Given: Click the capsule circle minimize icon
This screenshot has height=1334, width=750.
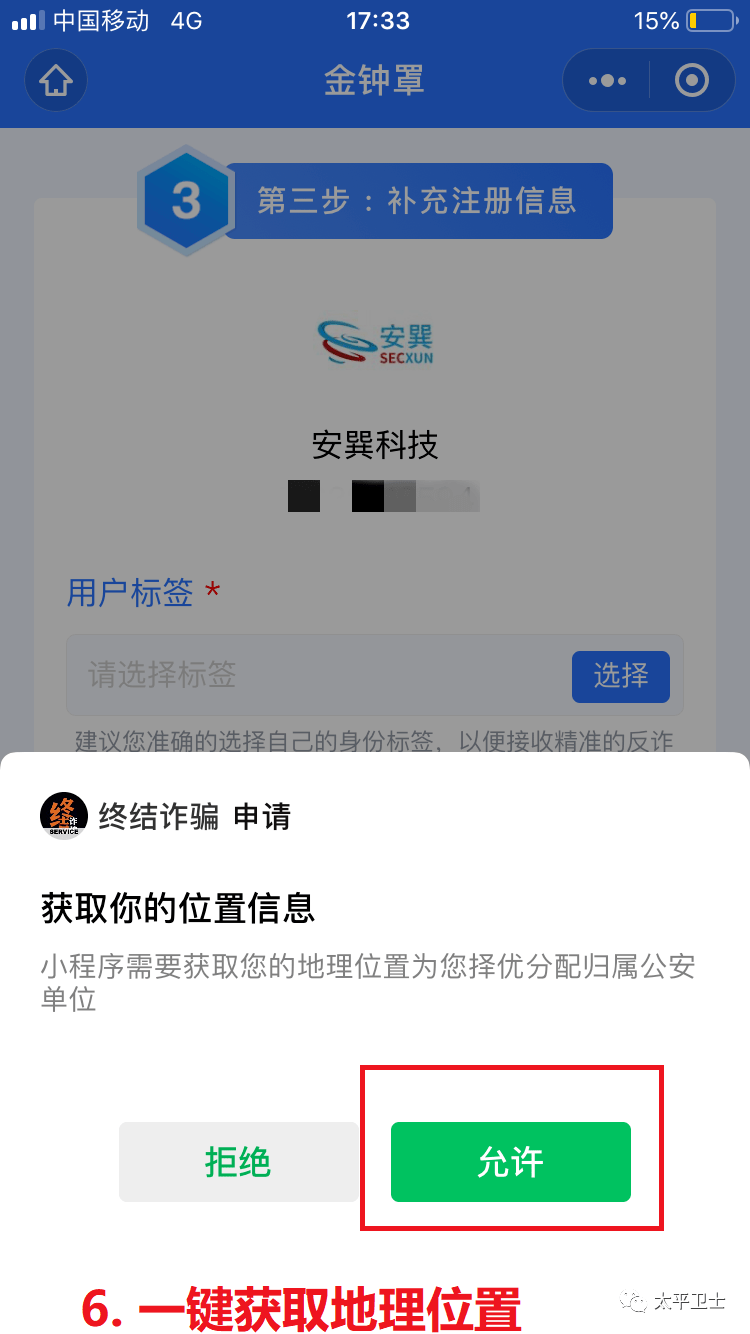Looking at the screenshot, I should point(691,80).
